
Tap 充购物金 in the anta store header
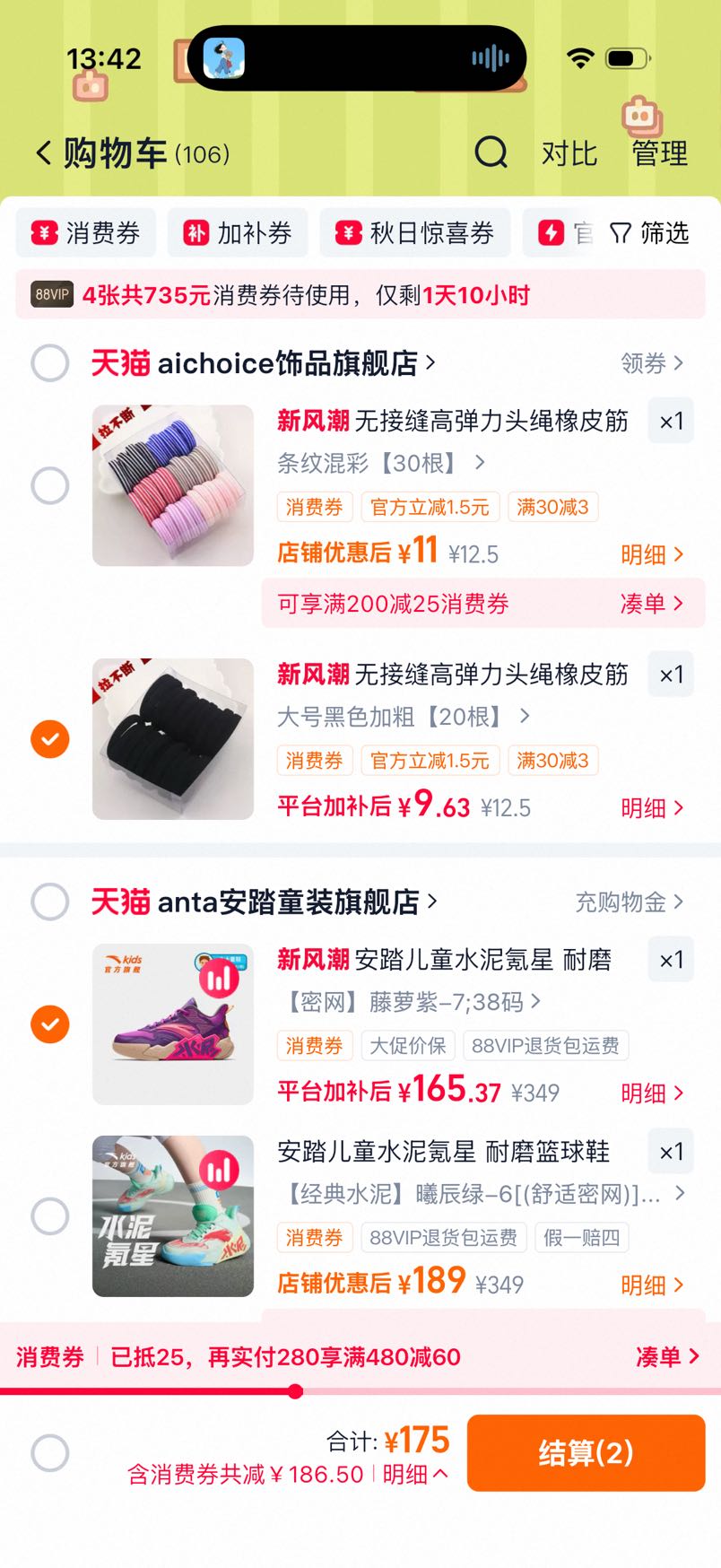630,902
